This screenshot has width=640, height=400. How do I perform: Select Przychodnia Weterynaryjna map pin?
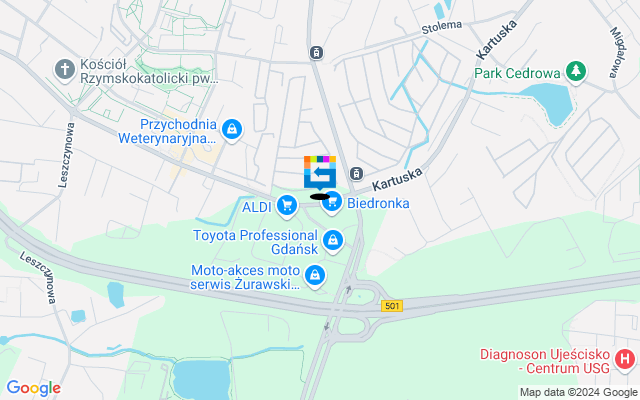tap(232, 129)
